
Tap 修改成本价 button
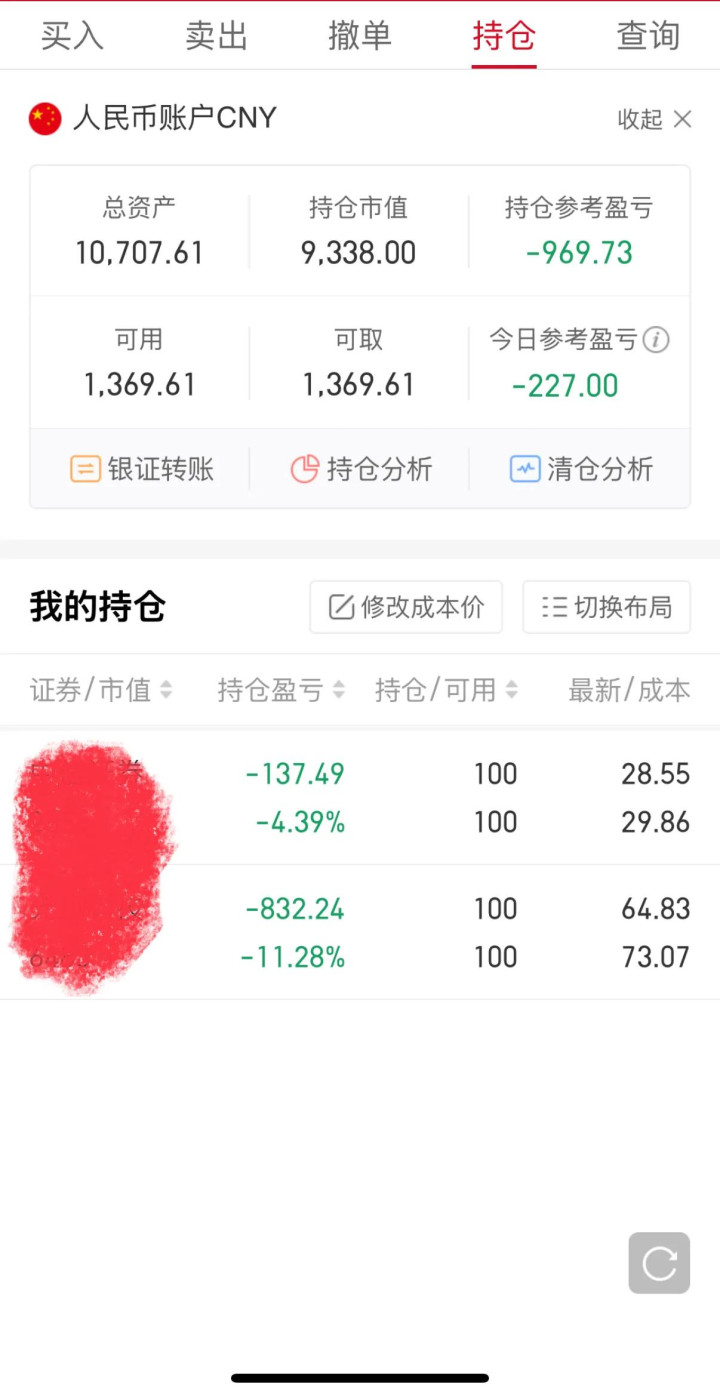[406, 607]
